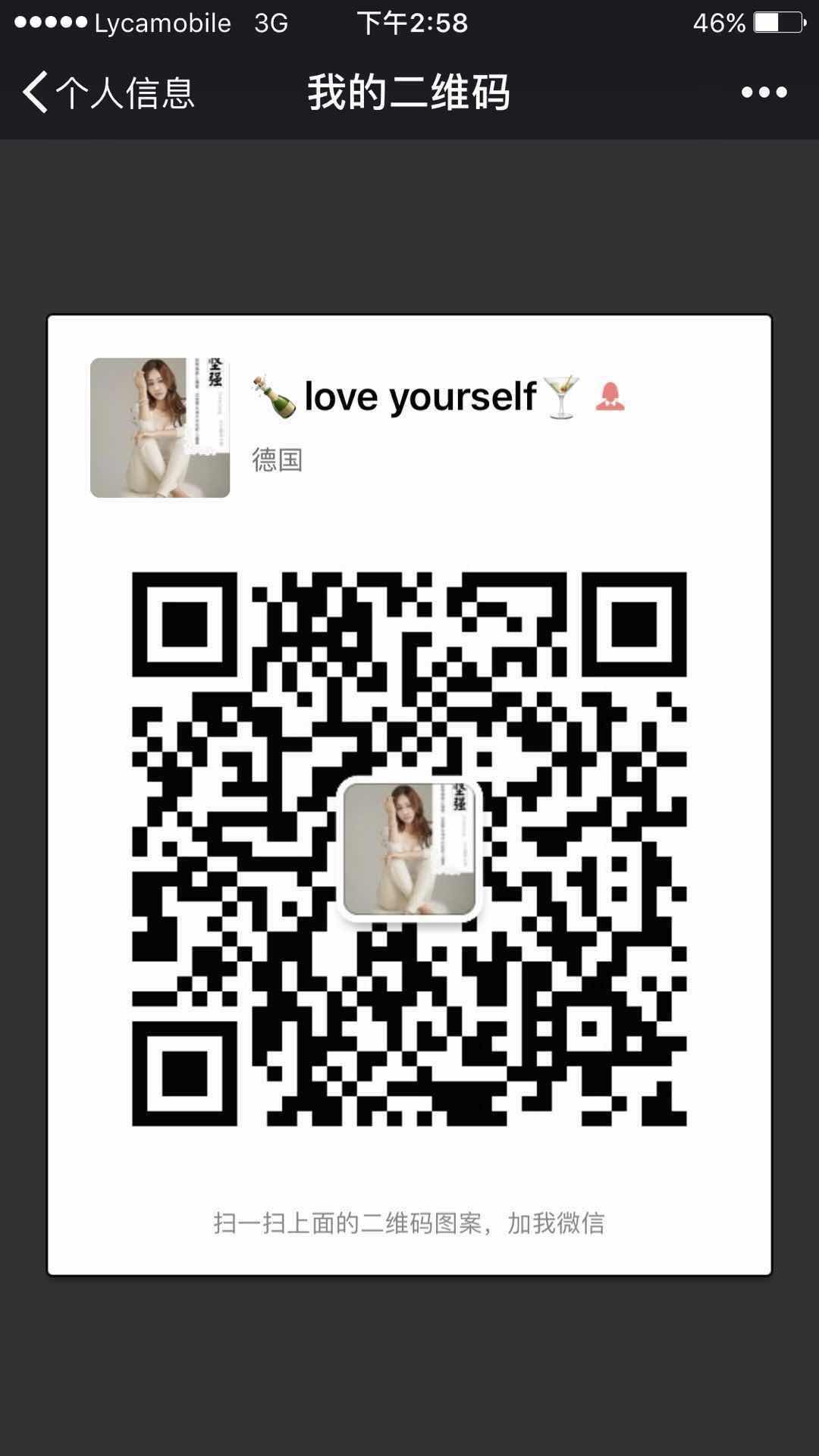819x1456 pixels.
Task: Go back to 个人信息
Action: point(108,92)
